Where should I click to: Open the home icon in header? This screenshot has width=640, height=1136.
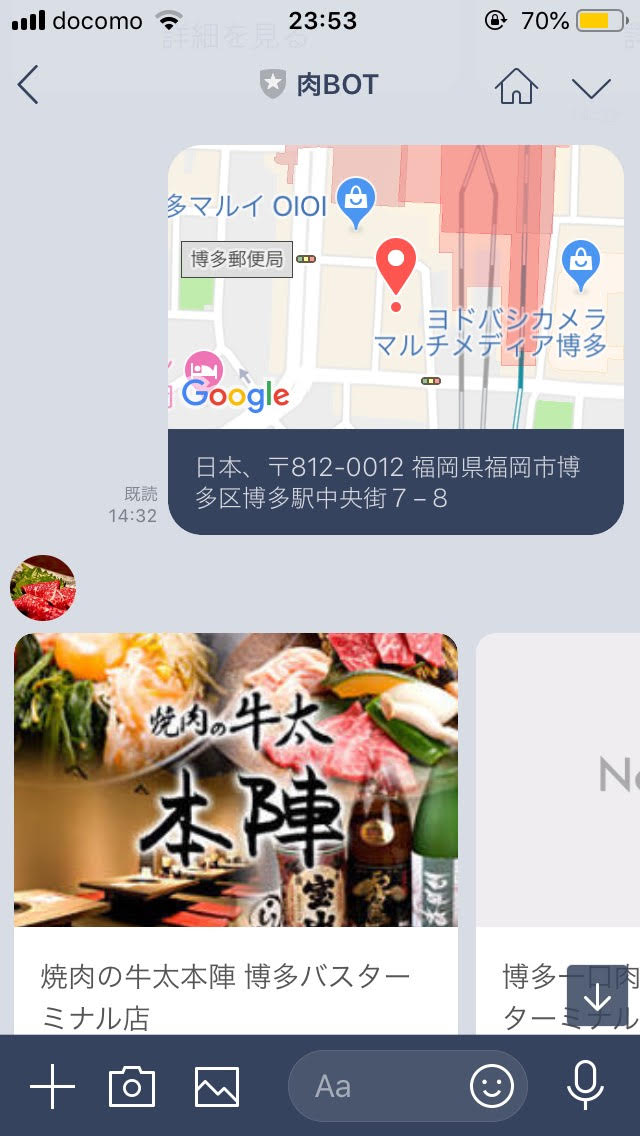(x=516, y=85)
